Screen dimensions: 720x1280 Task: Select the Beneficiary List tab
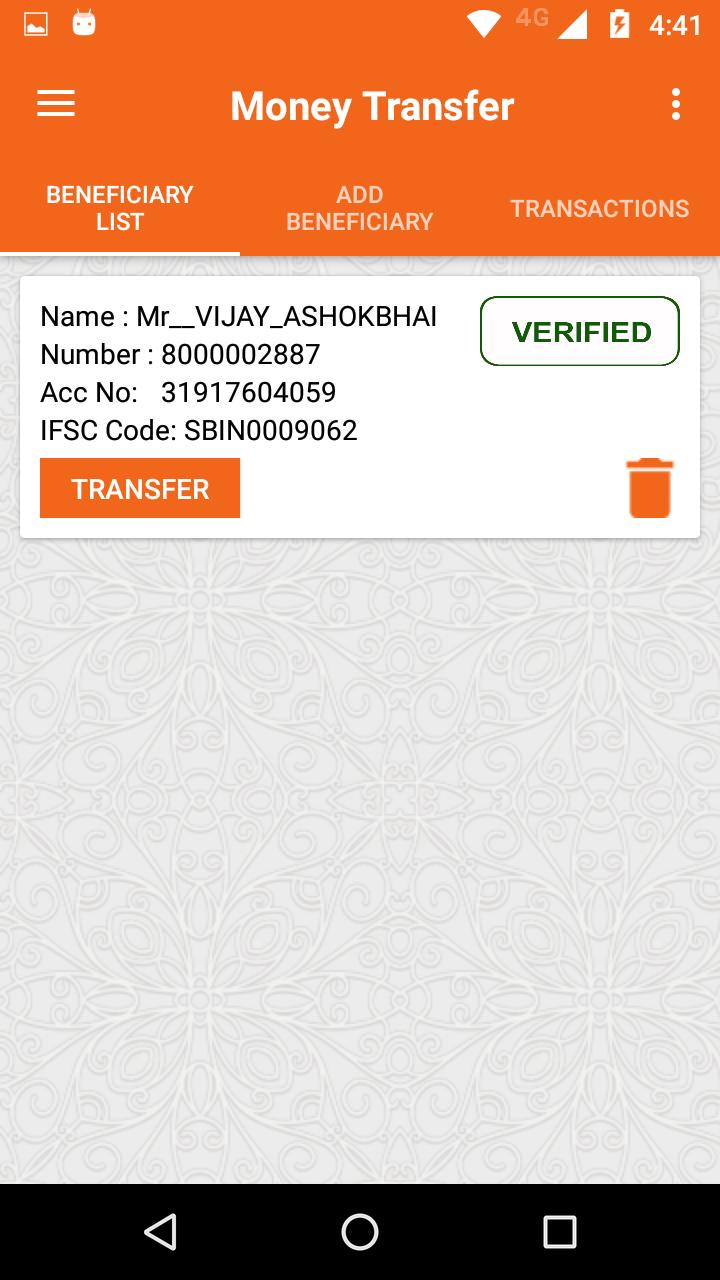click(120, 208)
